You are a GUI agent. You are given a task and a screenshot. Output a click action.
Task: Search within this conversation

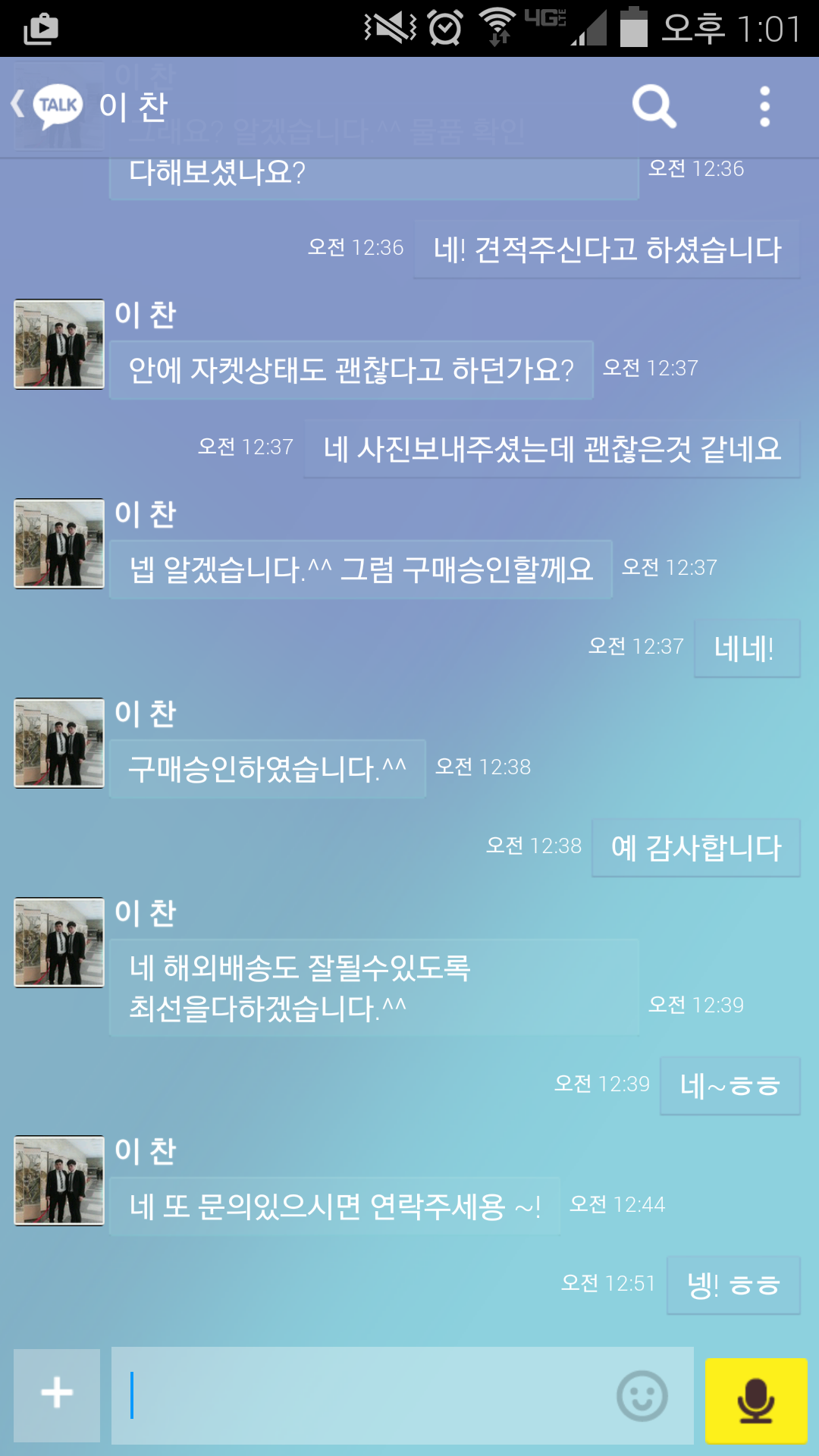click(654, 106)
